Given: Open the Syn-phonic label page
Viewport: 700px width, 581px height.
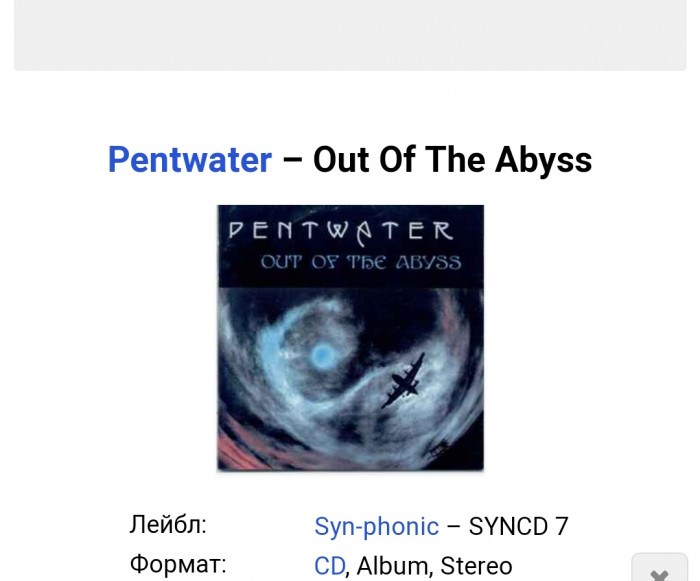Looking at the screenshot, I should pyautogui.click(x=376, y=526).
